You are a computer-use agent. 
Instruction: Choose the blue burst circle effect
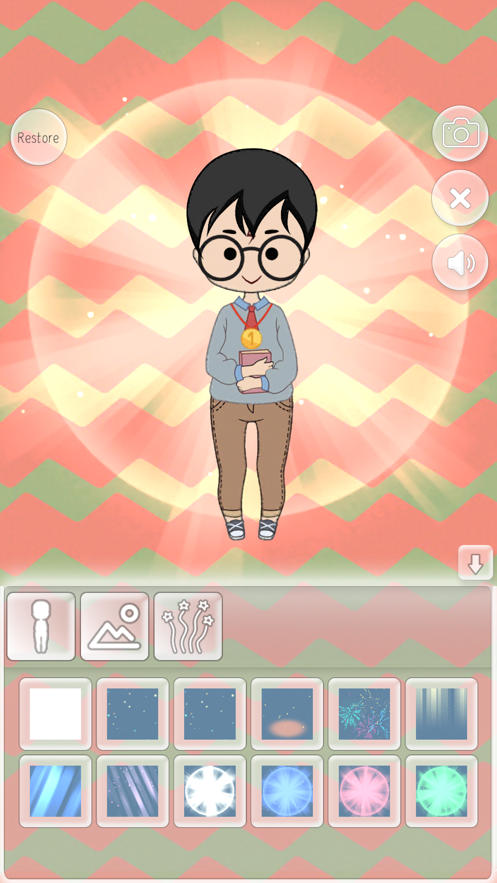(x=287, y=791)
